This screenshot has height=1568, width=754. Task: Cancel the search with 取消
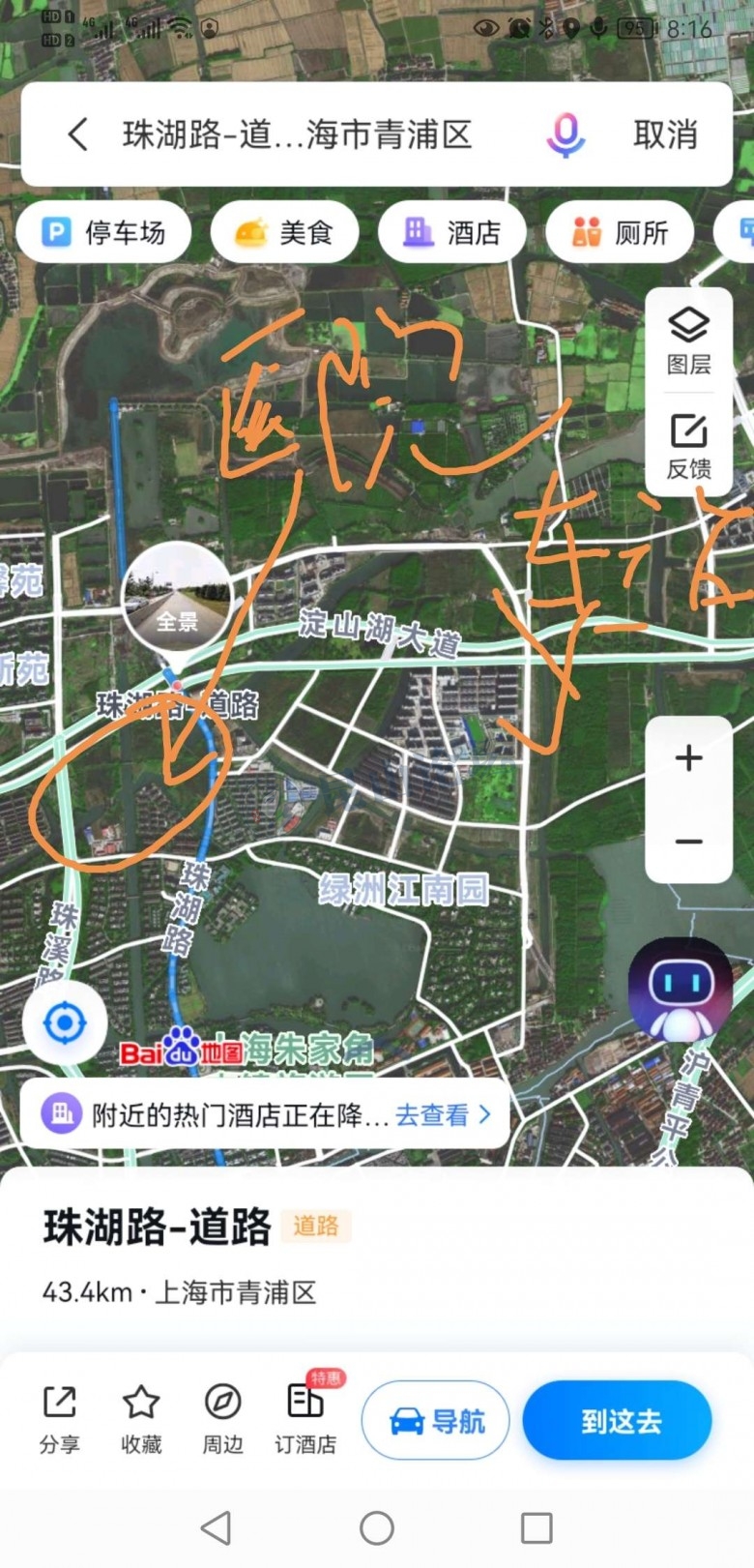click(665, 134)
